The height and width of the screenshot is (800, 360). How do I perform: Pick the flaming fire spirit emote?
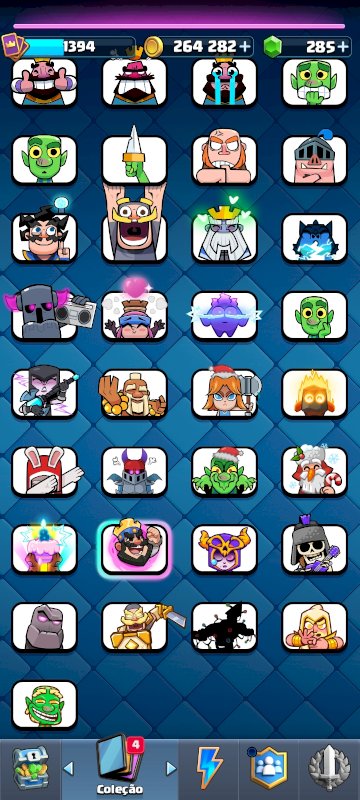pos(315,393)
